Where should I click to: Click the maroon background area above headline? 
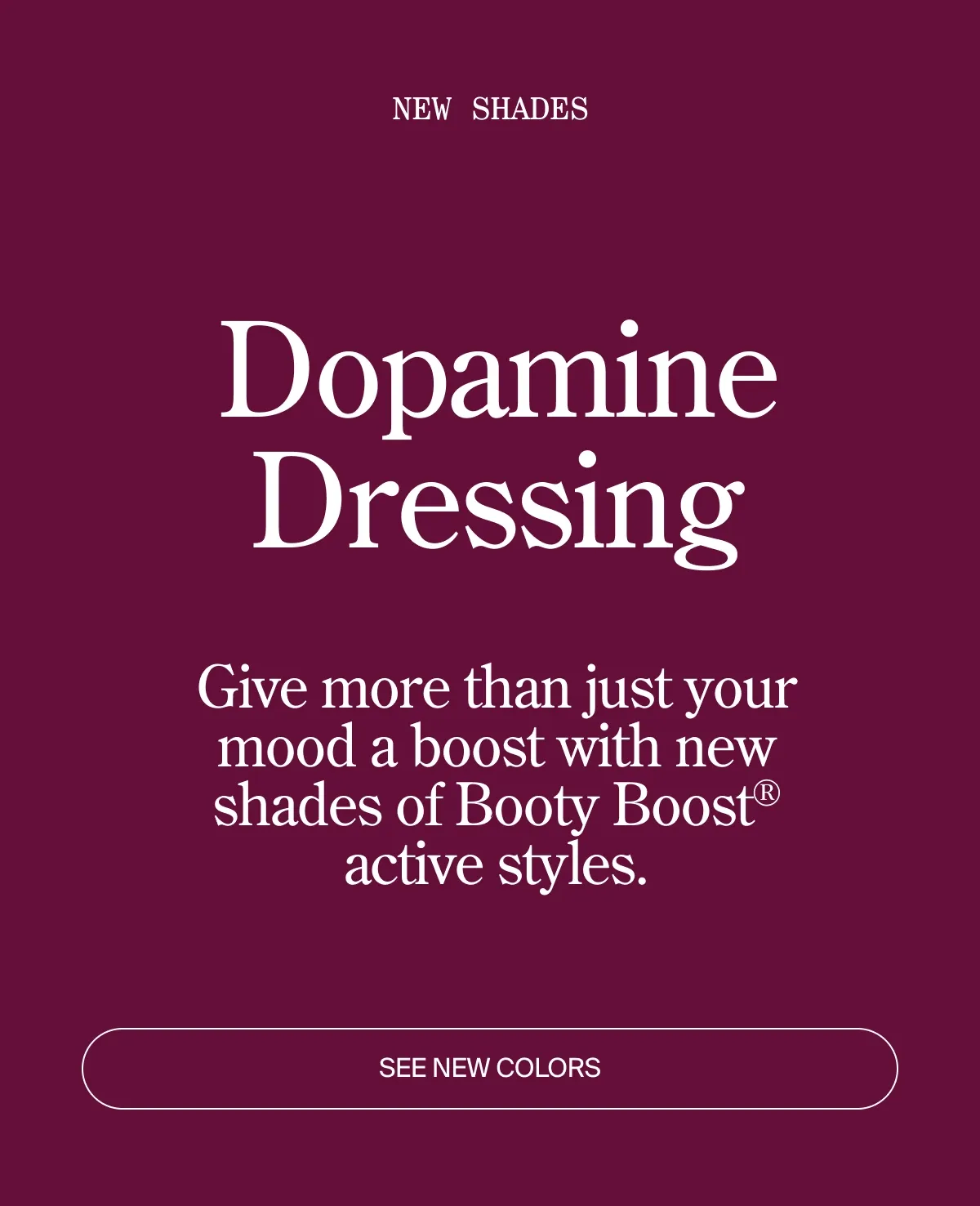pos(490,221)
